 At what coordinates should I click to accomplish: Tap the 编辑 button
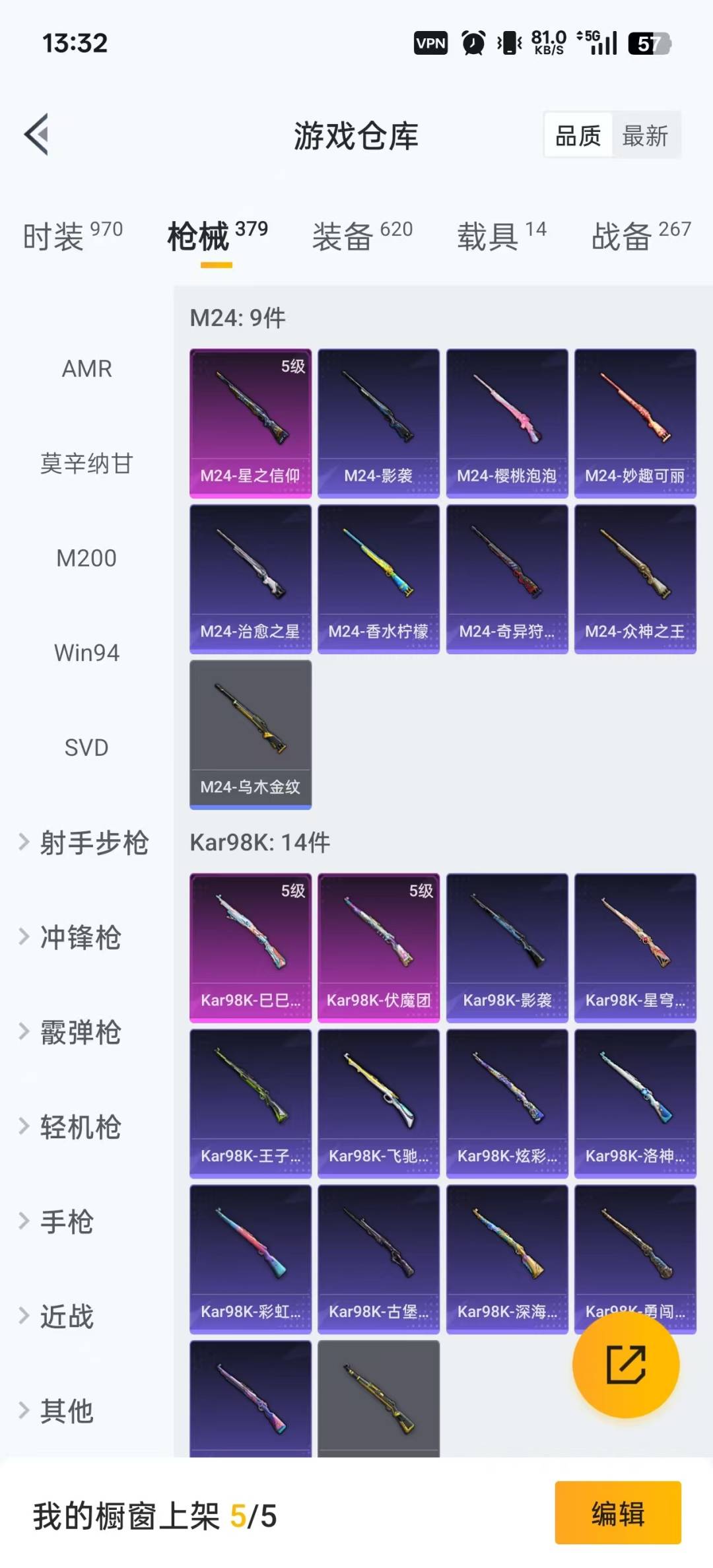(617, 1513)
